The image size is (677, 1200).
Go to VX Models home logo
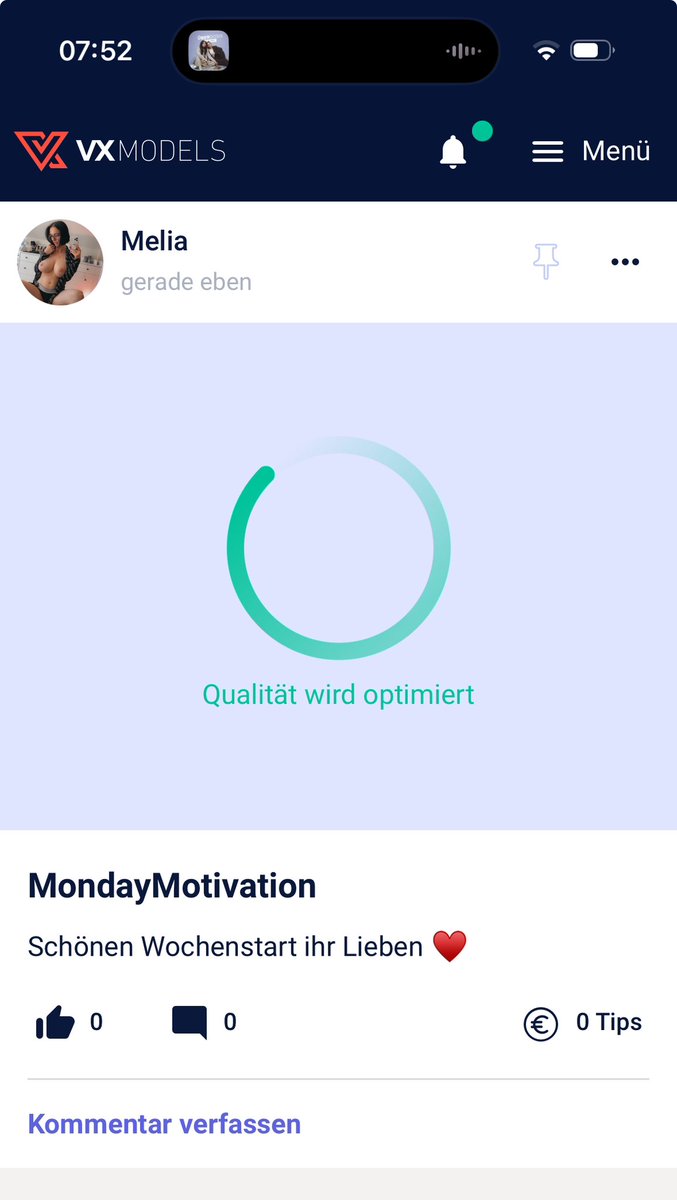tap(120, 151)
